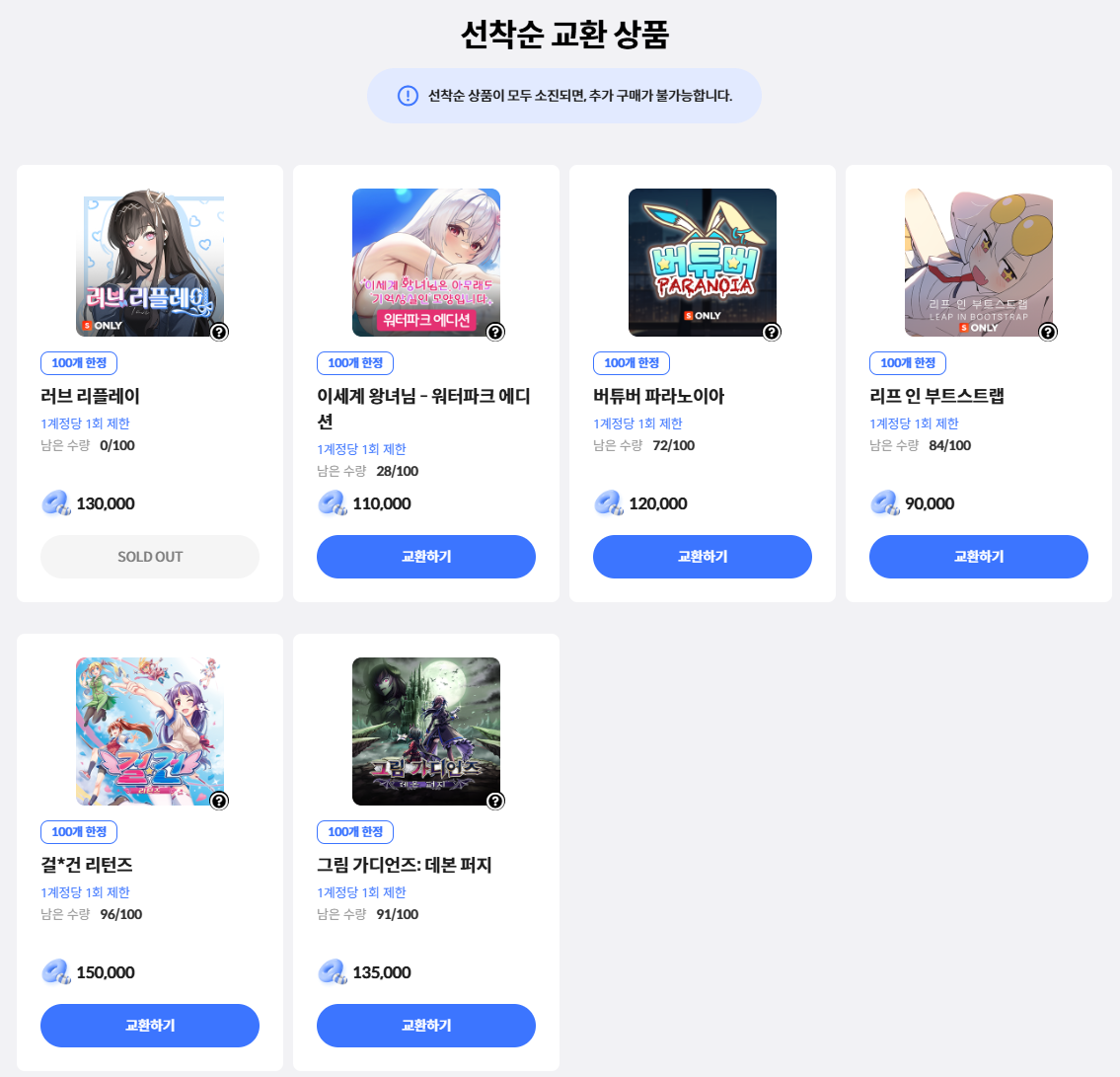Check info icon on 그림 가디언즈 image
Viewport: 1120px width, 1077px height.
click(x=495, y=801)
